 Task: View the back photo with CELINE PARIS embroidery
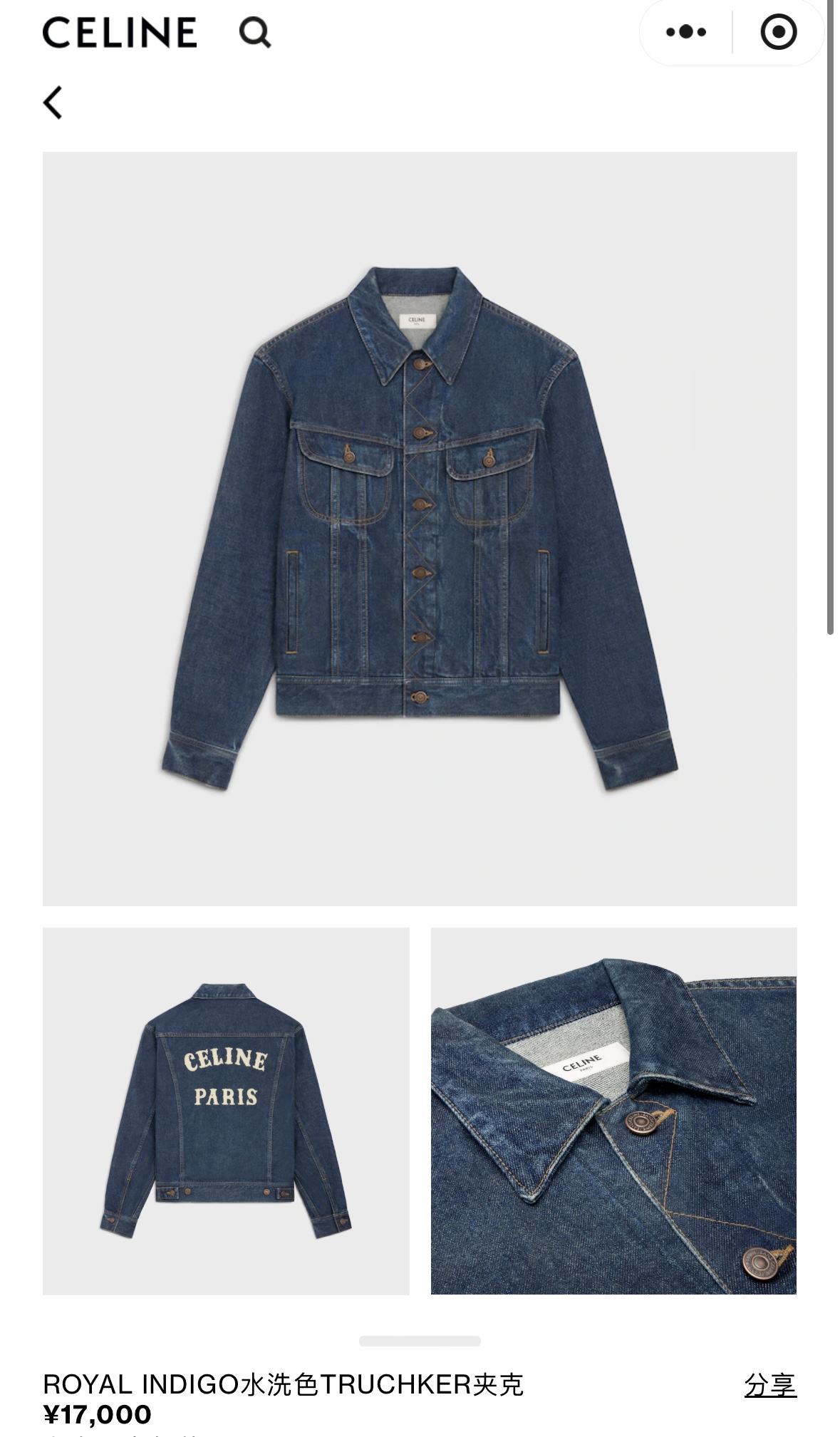(226, 1111)
